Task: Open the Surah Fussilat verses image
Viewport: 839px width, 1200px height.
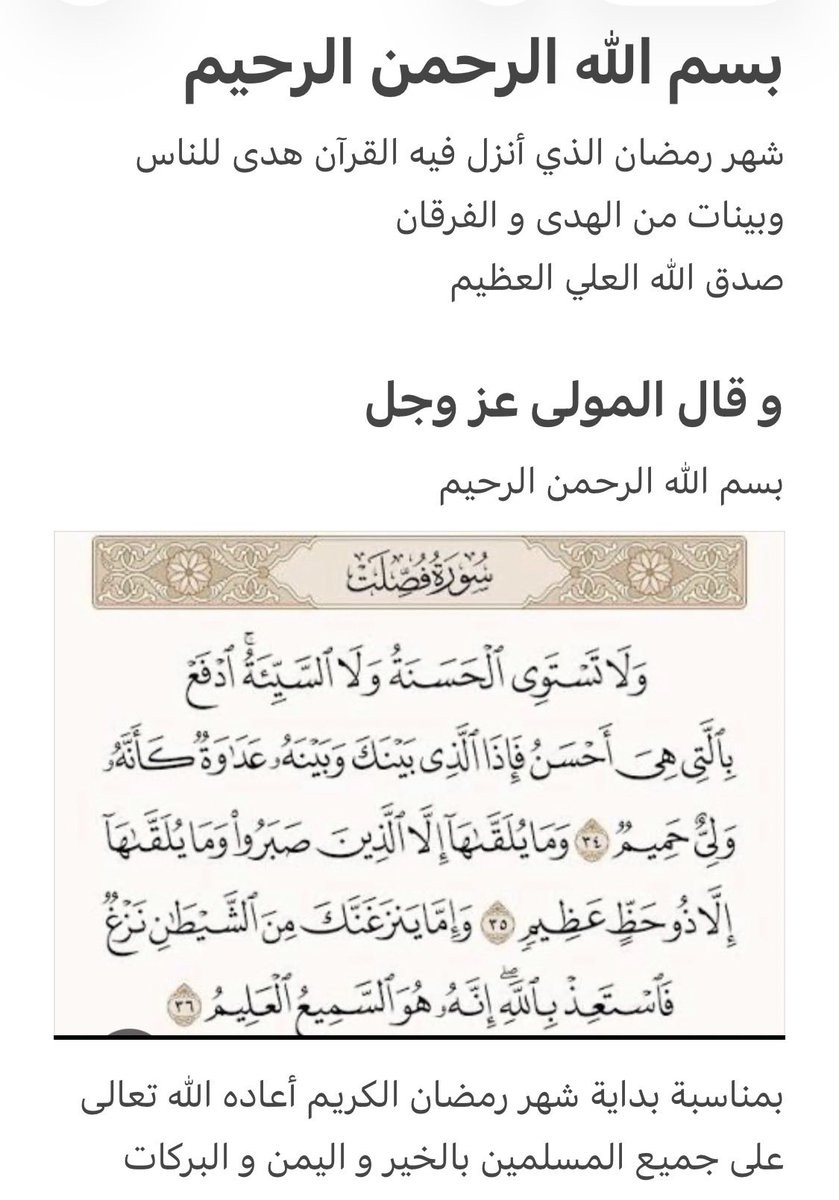Action: click(419, 783)
